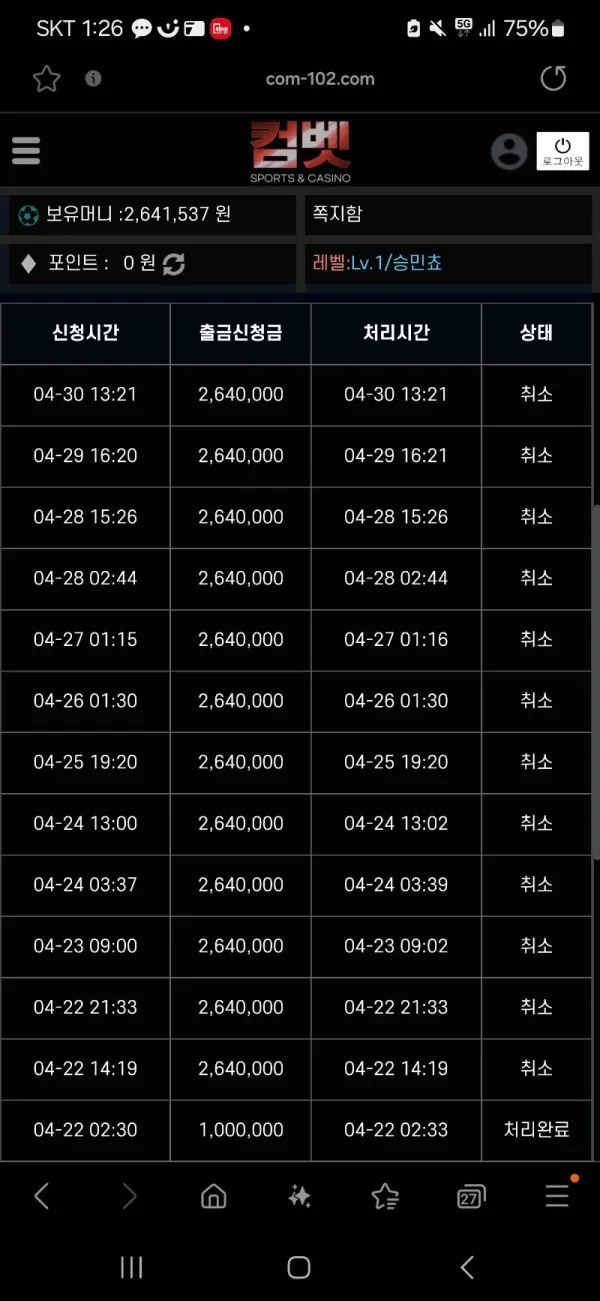Open the site info icon by the URL
600x1301 pixels.
[93, 78]
